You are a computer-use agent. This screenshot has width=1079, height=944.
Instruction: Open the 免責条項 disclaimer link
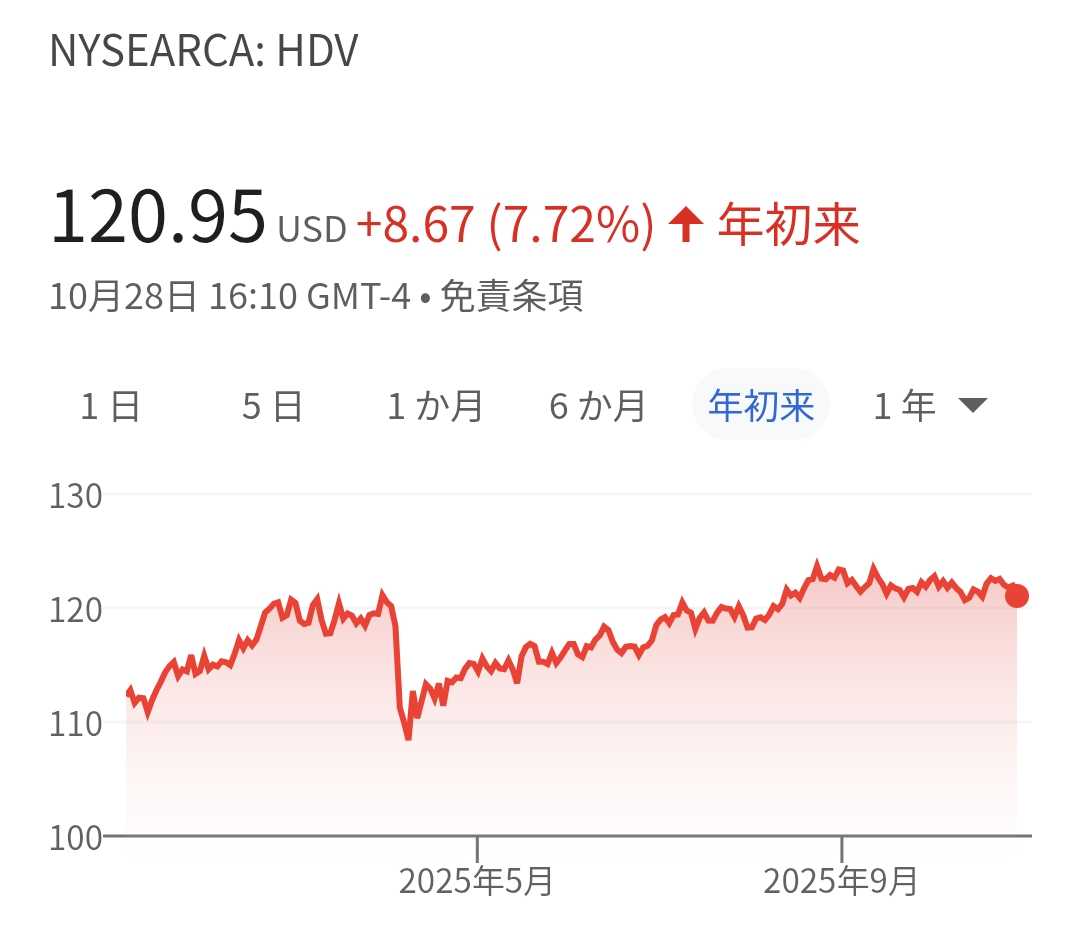point(511,297)
